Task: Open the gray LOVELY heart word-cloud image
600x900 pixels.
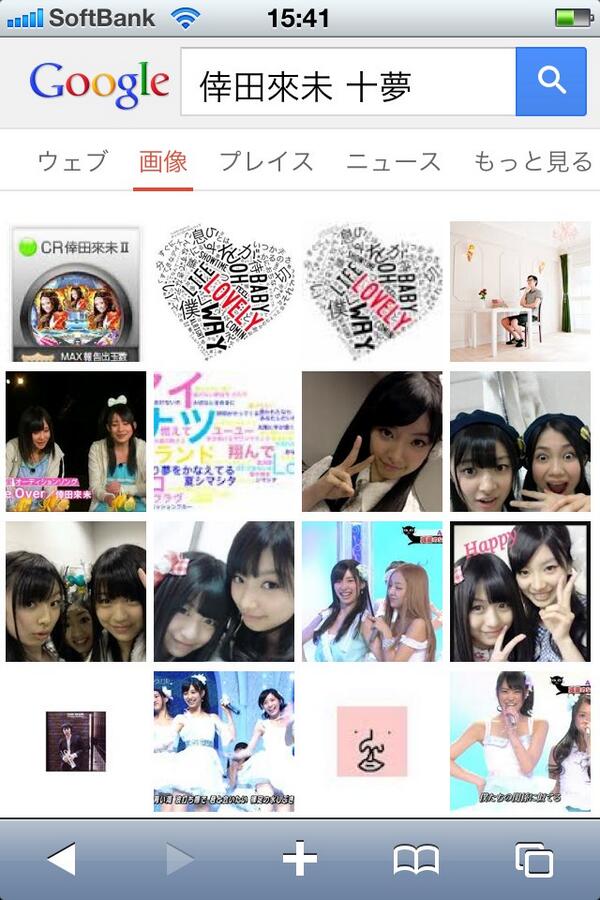Action: (x=372, y=290)
